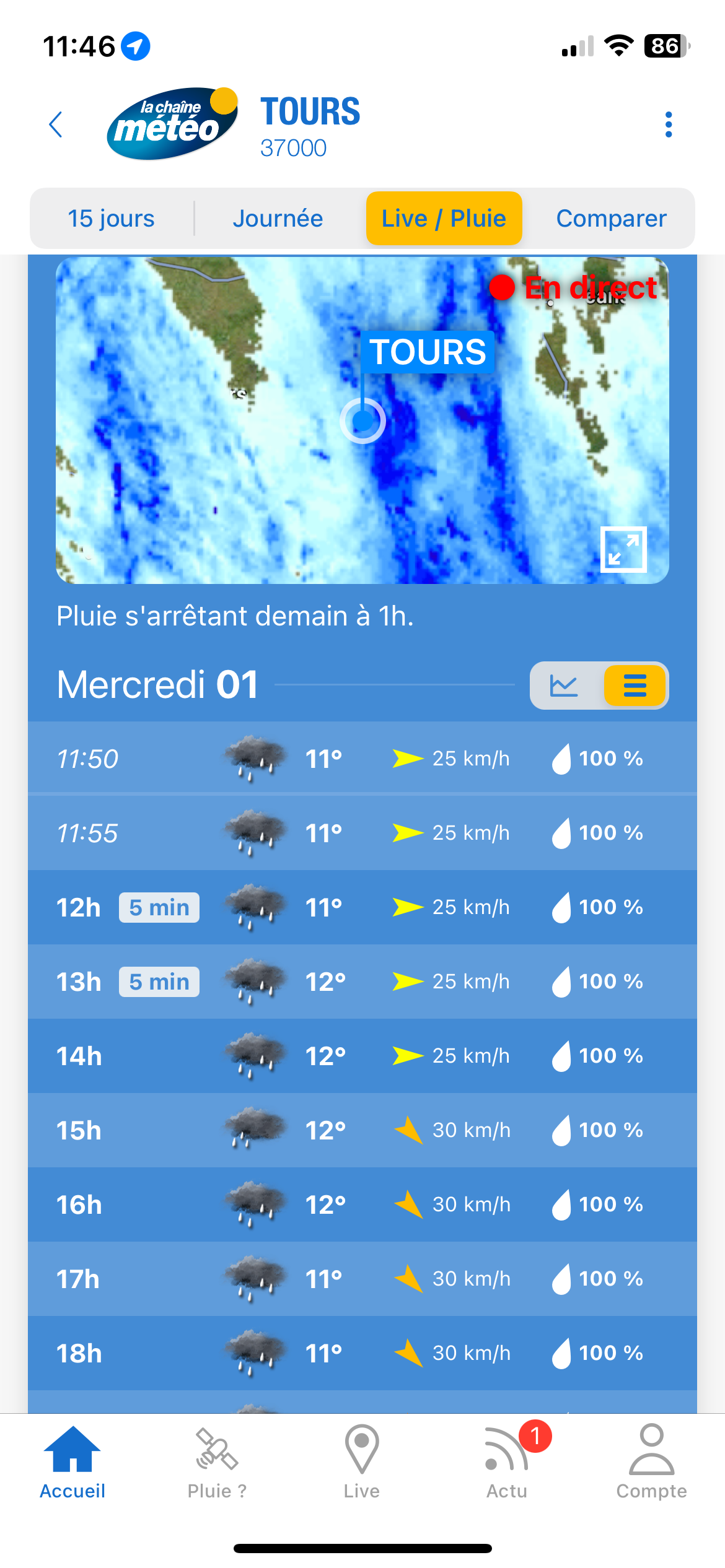This screenshot has height=1568, width=725.
Task: Open the Compte tab
Action: (652, 1463)
